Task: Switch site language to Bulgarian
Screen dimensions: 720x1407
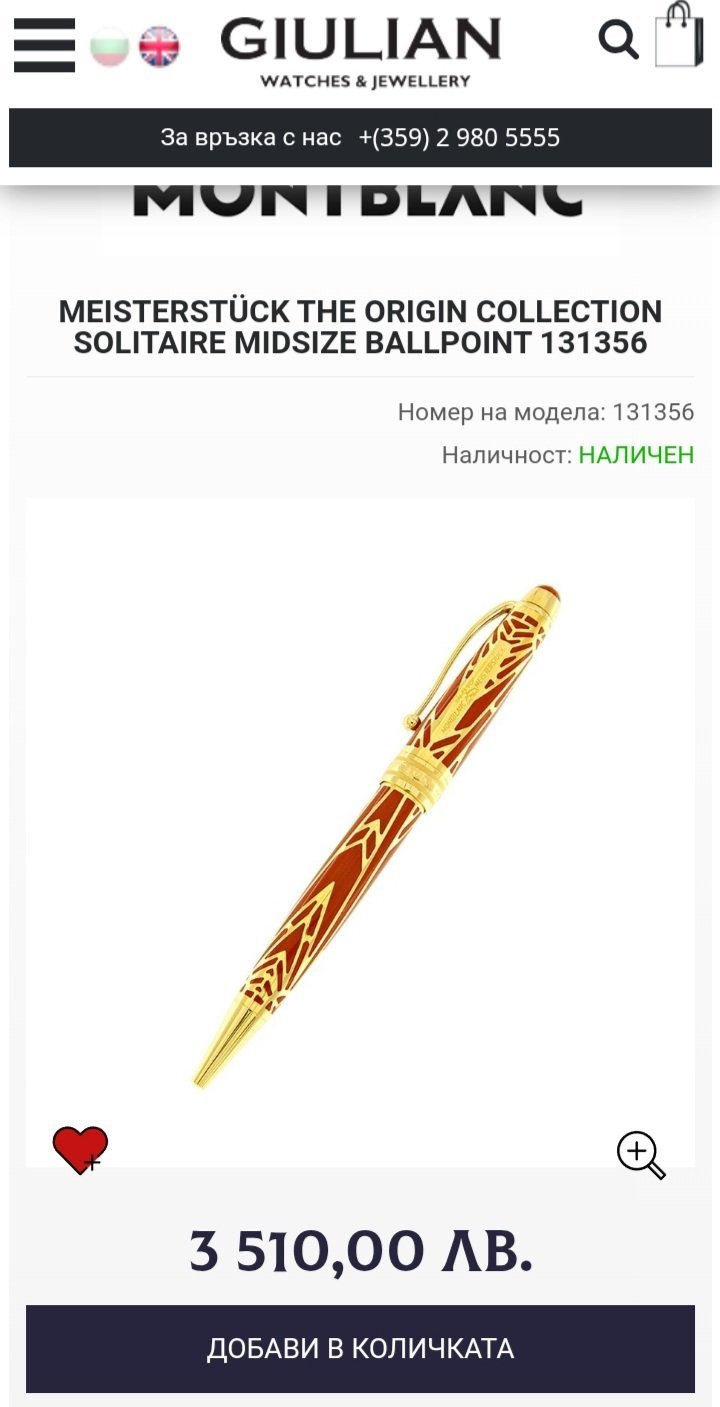Action: coord(110,46)
